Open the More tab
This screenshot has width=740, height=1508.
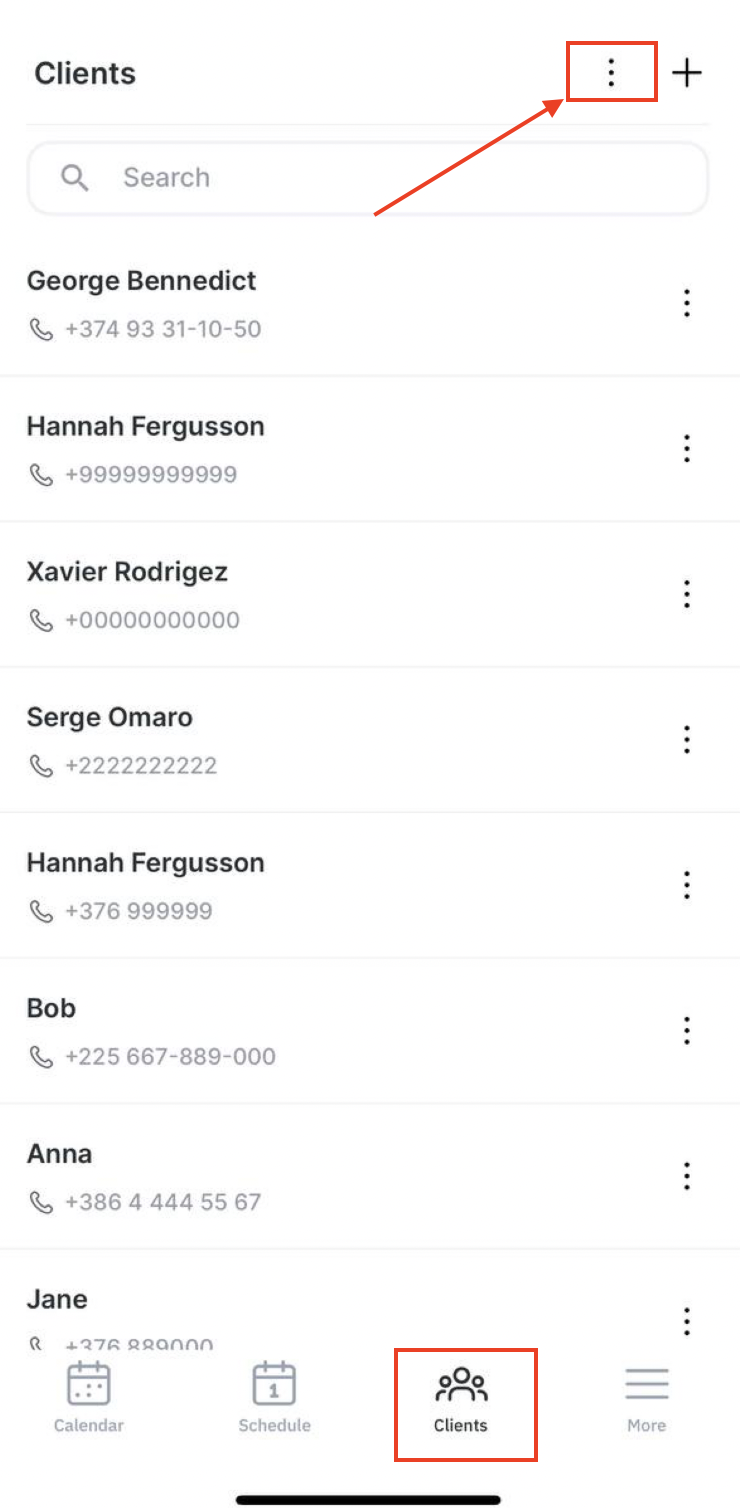[x=646, y=1398]
